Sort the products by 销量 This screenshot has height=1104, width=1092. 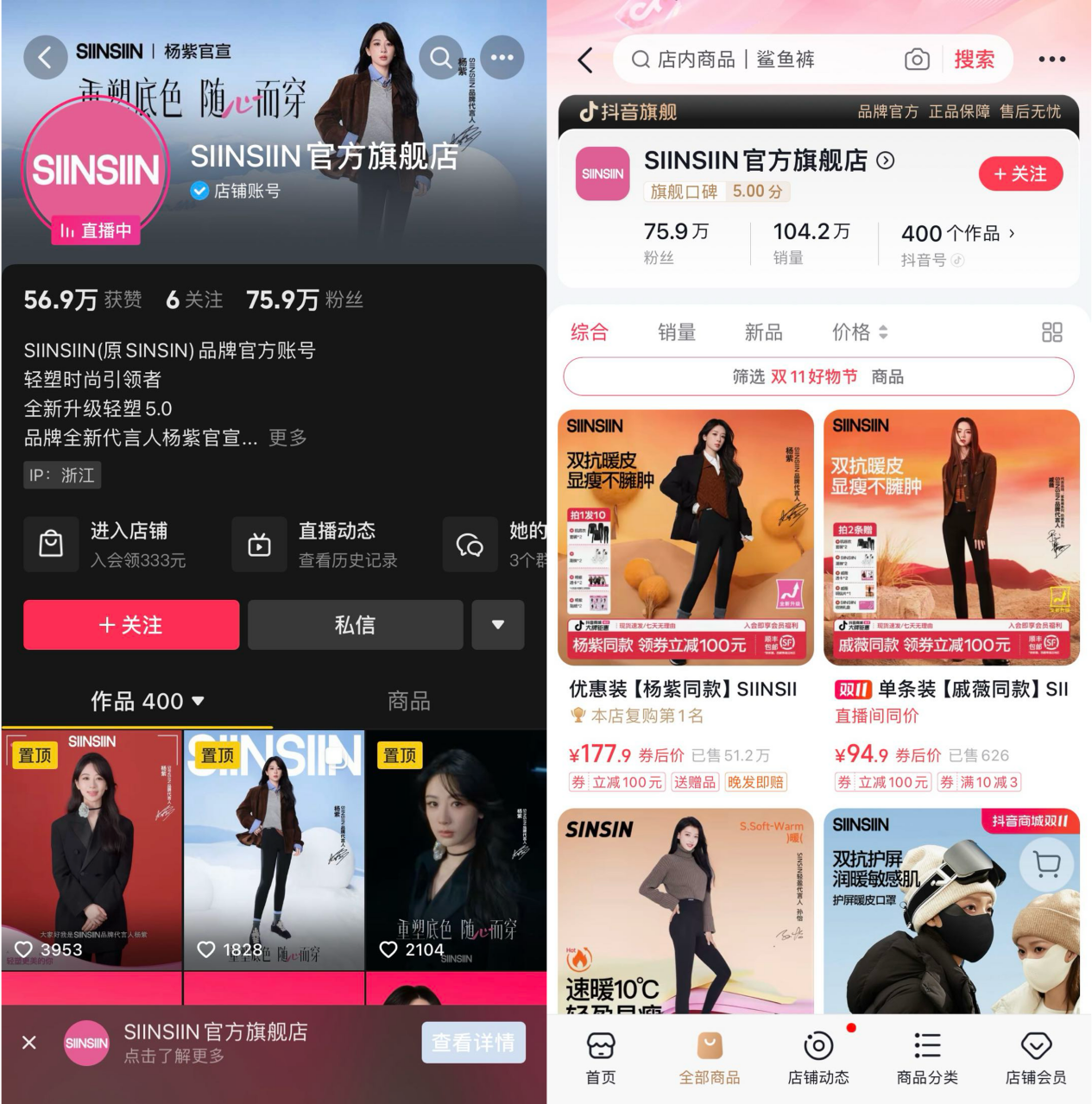[x=676, y=332]
